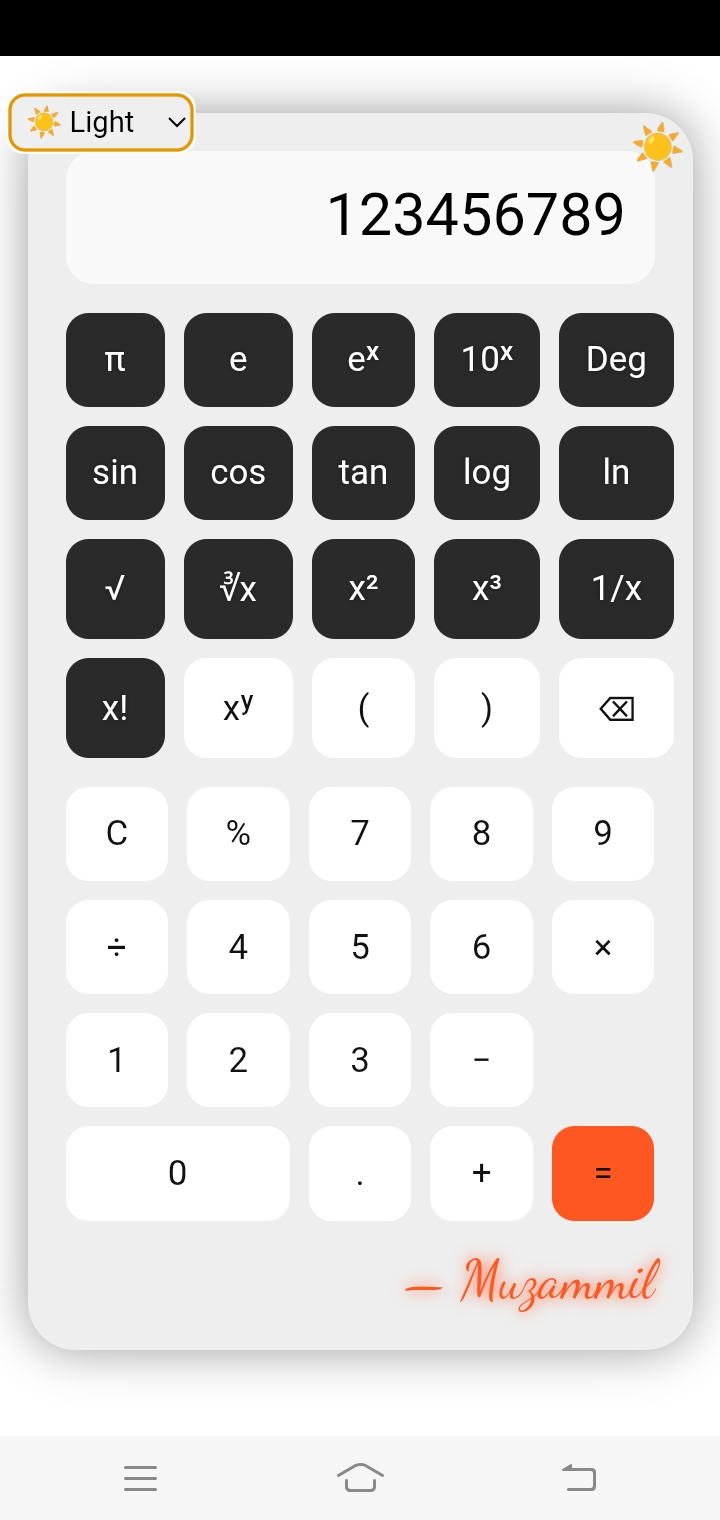Calculate the square root

115,588
